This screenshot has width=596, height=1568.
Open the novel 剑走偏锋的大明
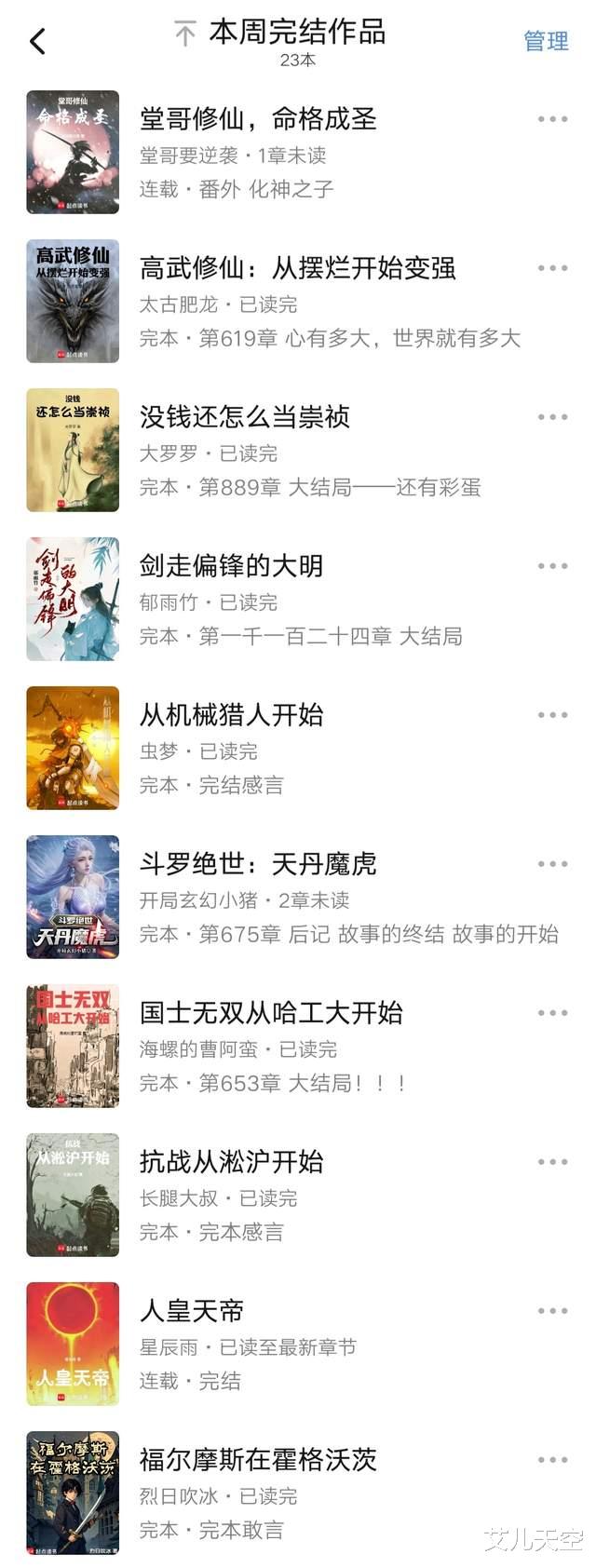[x=232, y=566]
